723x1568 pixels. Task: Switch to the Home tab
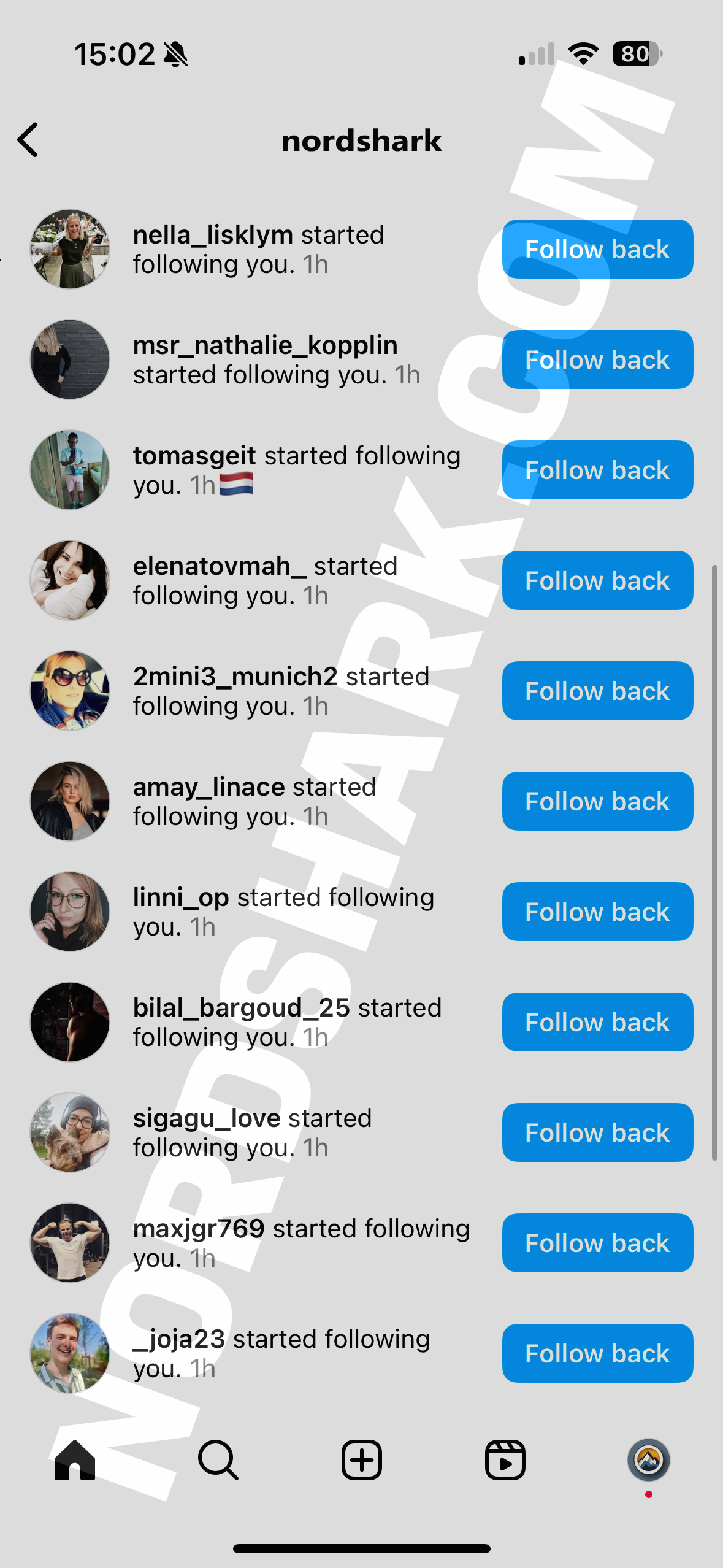pos(75,1460)
